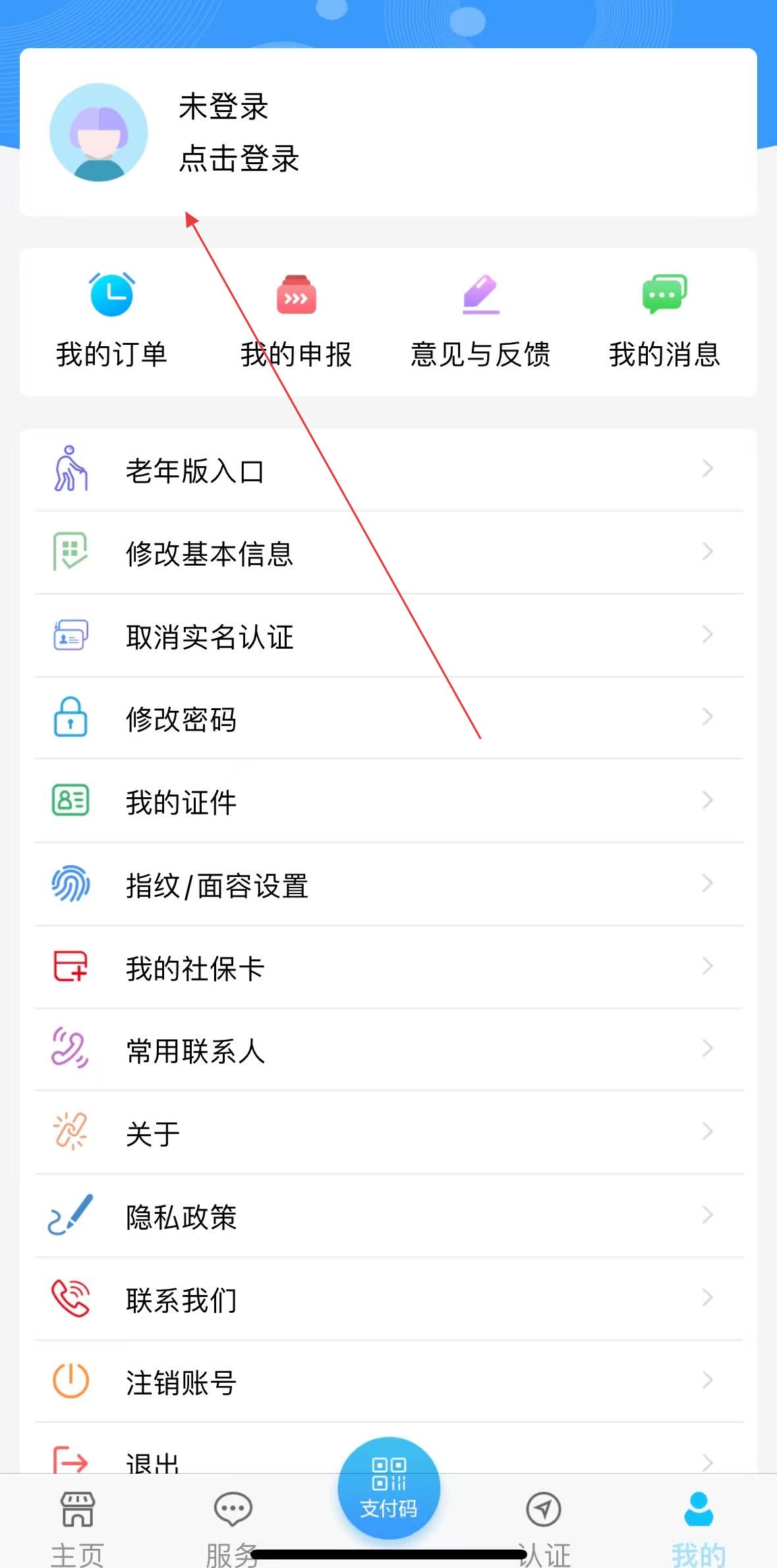The image size is (777, 1568).
Task: Open 隐私政策 row
Action: (x=388, y=1217)
